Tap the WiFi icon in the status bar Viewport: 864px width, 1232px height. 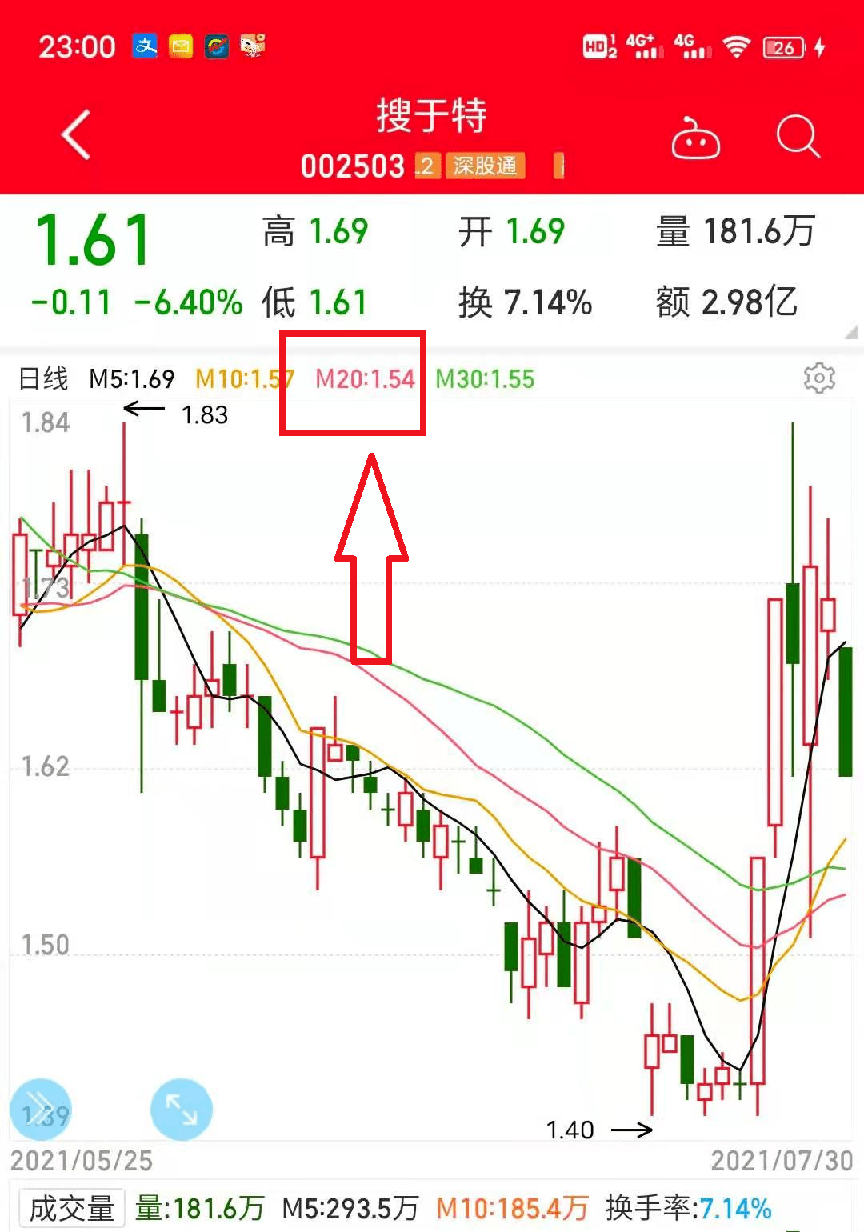pyautogui.click(x=737, y=45)
